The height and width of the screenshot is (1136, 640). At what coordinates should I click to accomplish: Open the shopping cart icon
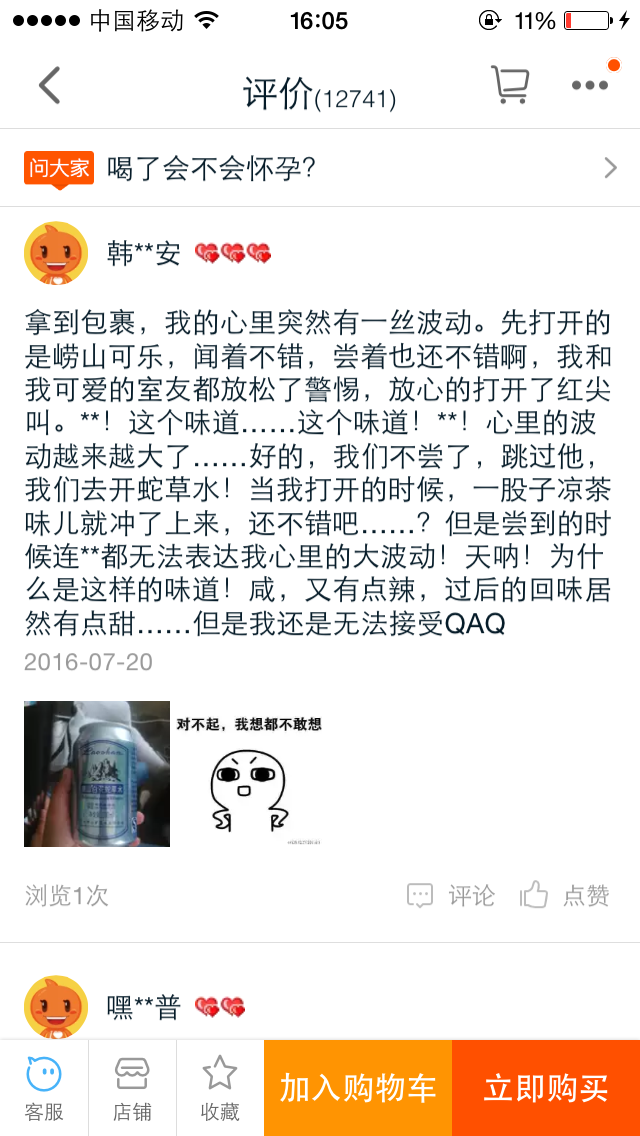[x=510, y=85]
